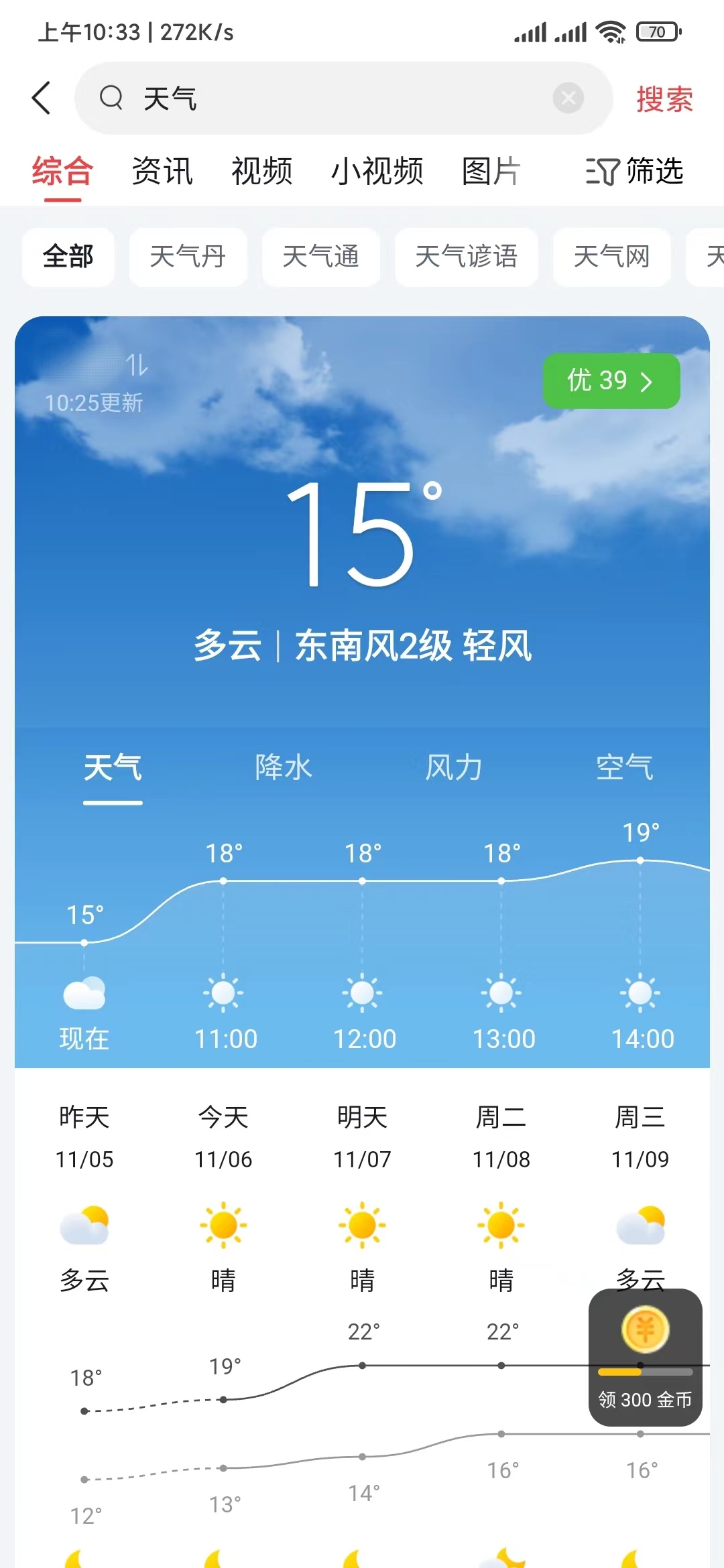This screenshot has width=724, height=1568.
Task: Tap the back arrow icon
Action: [42, 97]
